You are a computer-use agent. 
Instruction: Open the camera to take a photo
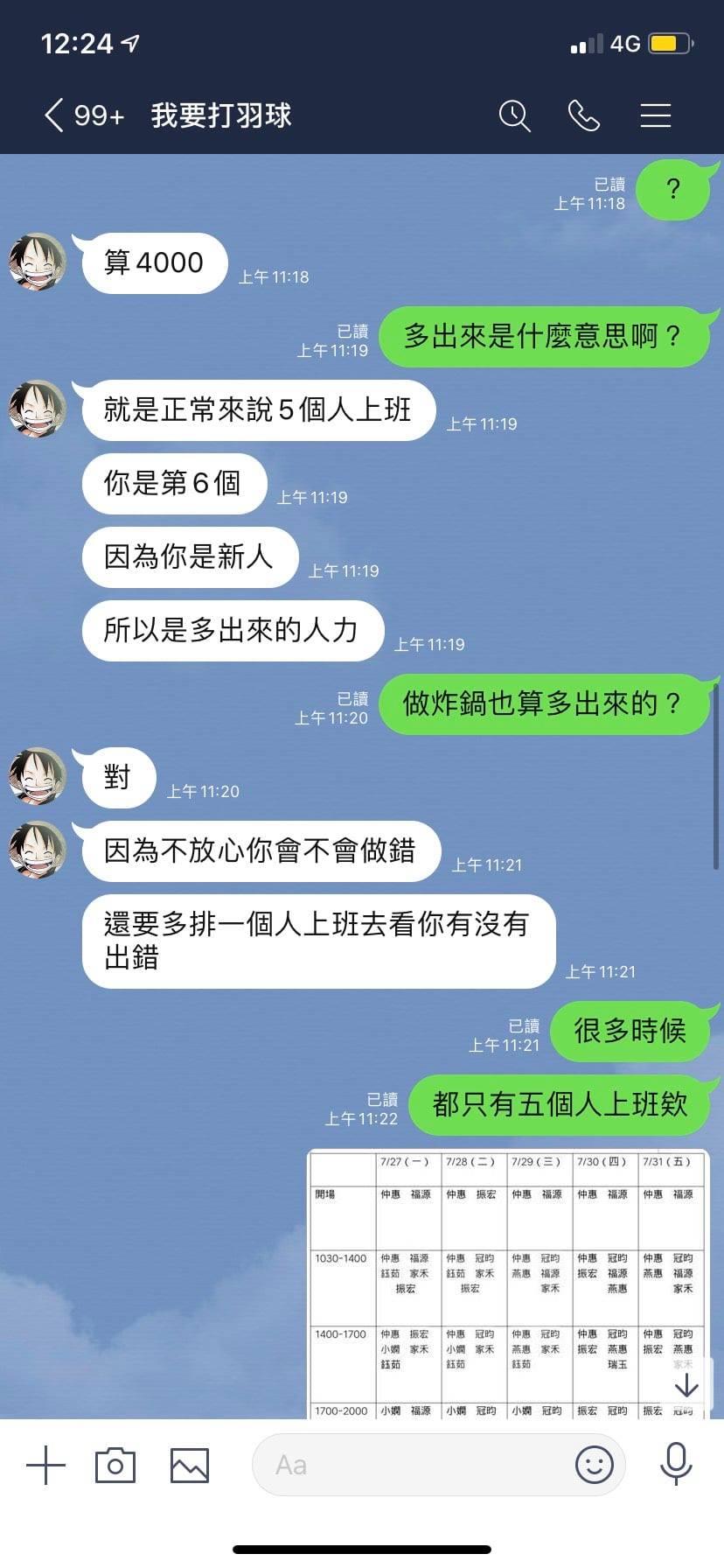[x=115, y=1464]
